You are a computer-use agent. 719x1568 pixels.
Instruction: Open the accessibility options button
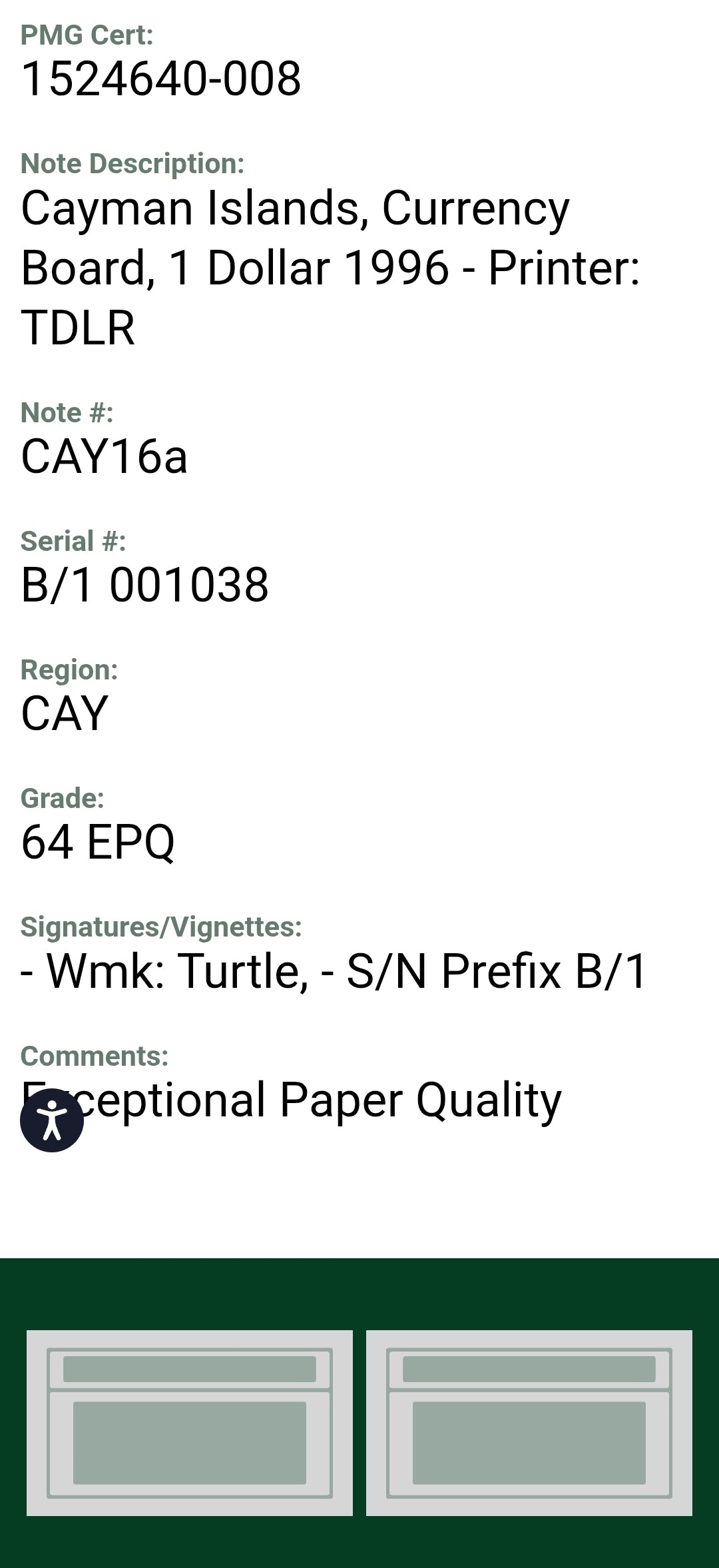[52, 1120]
